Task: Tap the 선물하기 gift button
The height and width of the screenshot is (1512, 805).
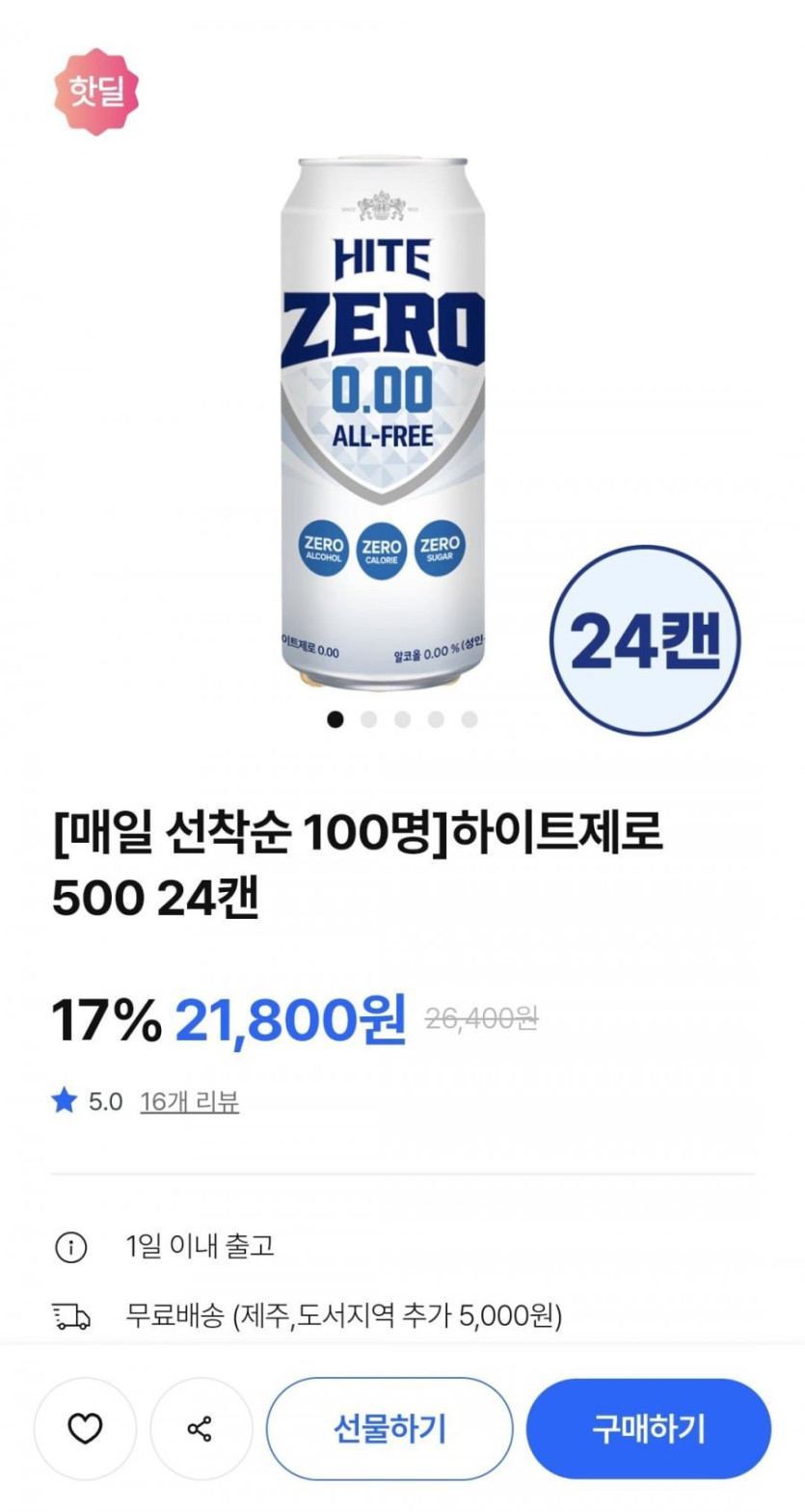Action: pyautogui.click(x=389, y=1428)
